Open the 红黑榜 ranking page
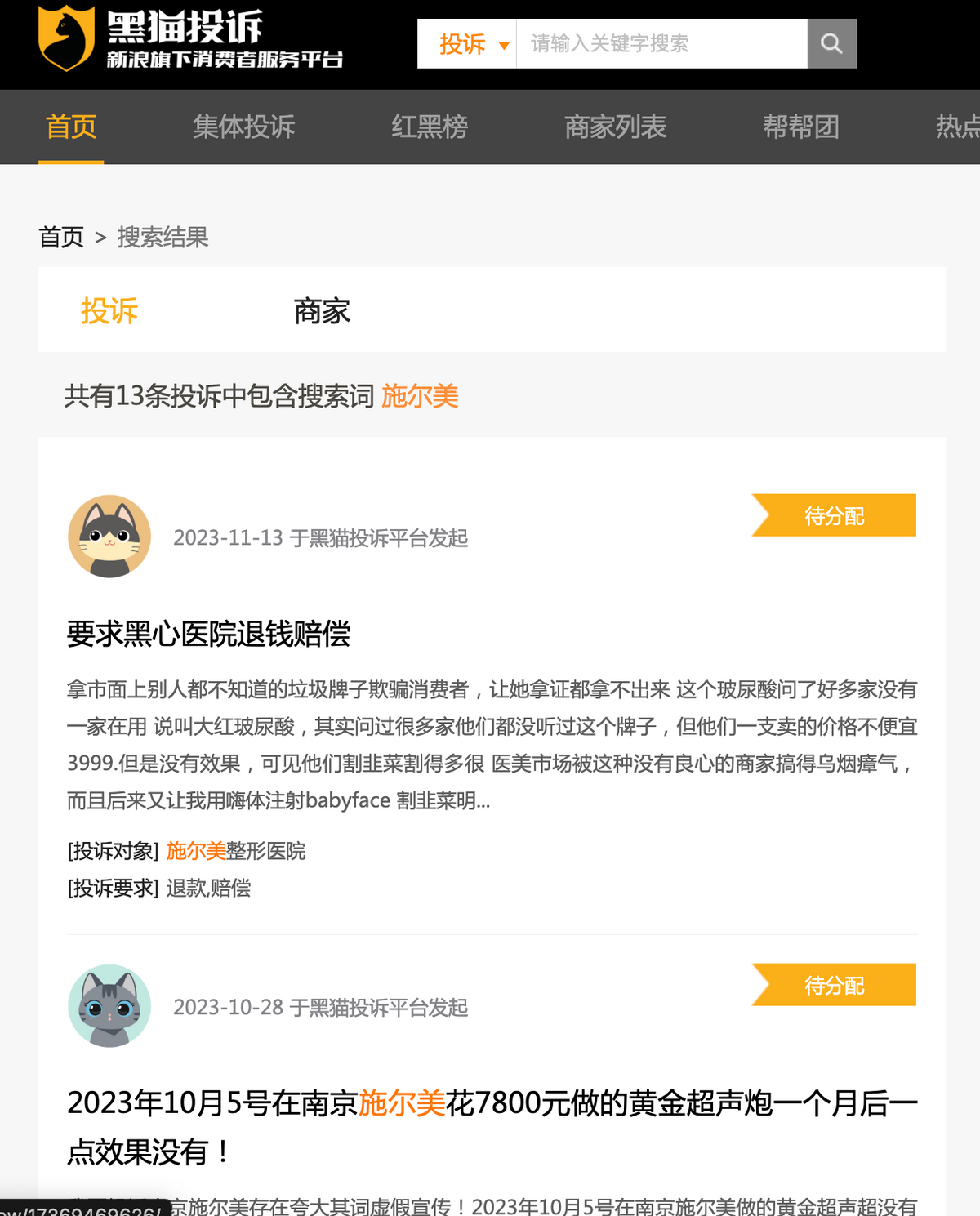Screen dimensions: 980x1216 pyautogui.click(x=429, y=127)
